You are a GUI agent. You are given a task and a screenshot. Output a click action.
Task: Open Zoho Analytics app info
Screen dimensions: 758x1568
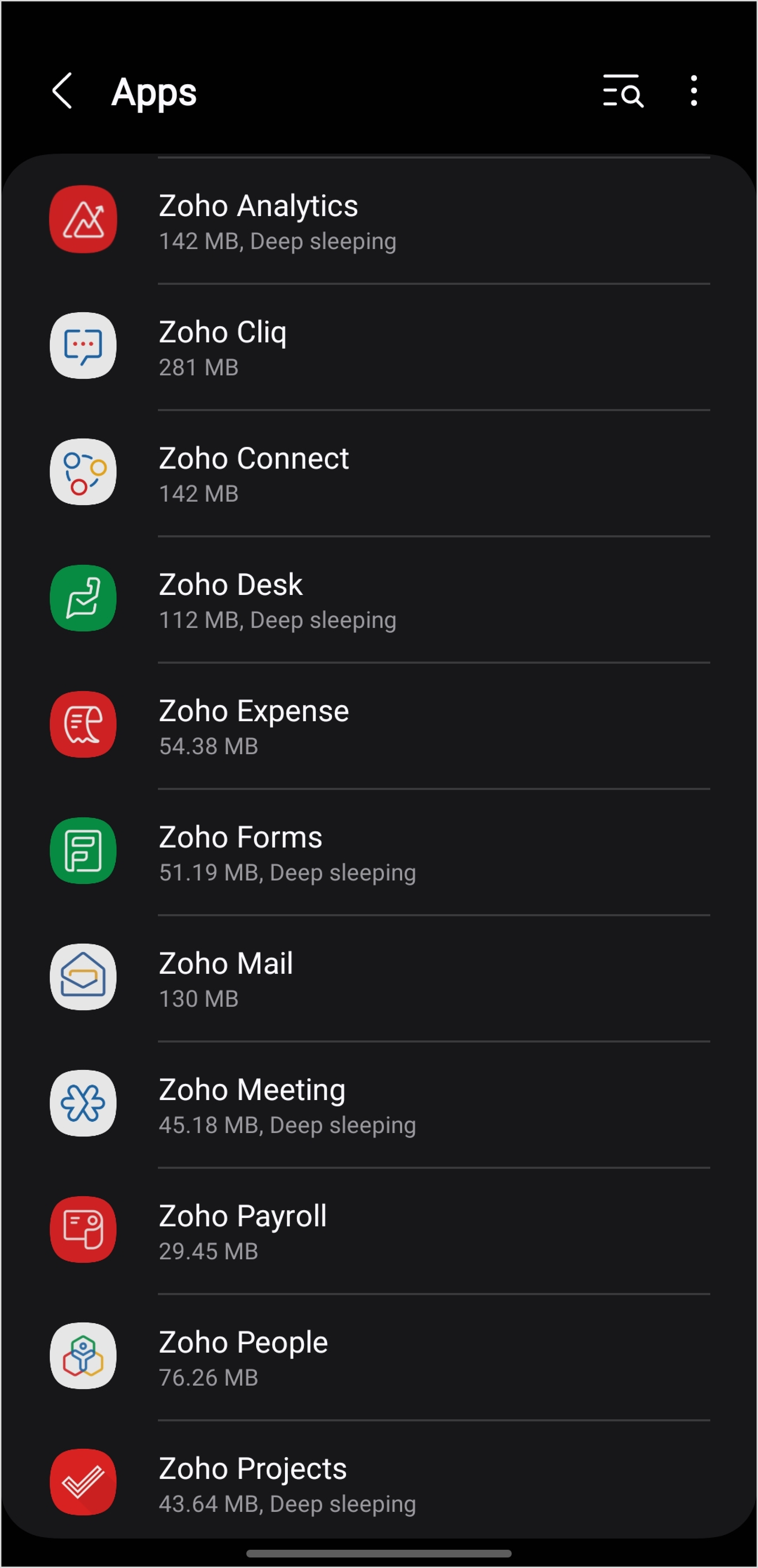[x=379, y=220]
